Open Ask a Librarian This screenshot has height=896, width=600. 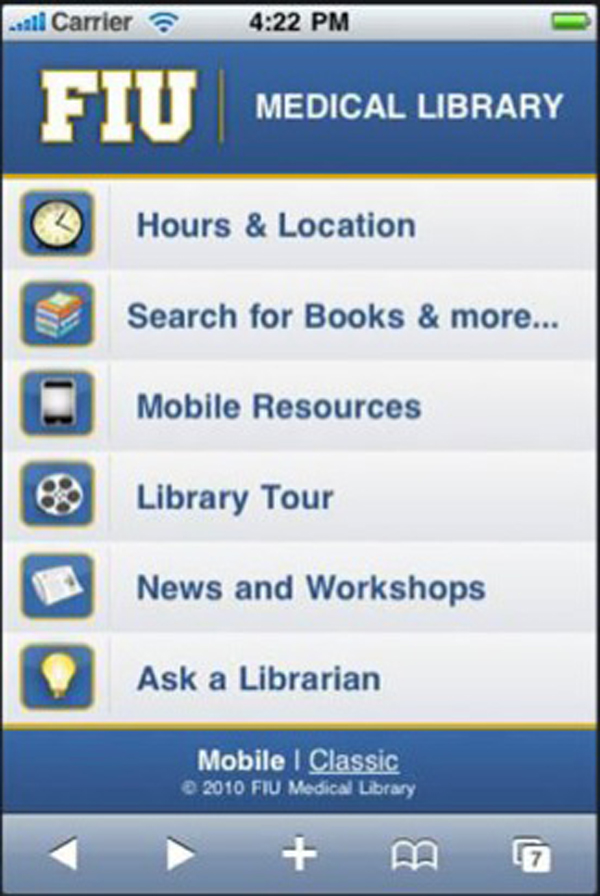tap(258, 679)
